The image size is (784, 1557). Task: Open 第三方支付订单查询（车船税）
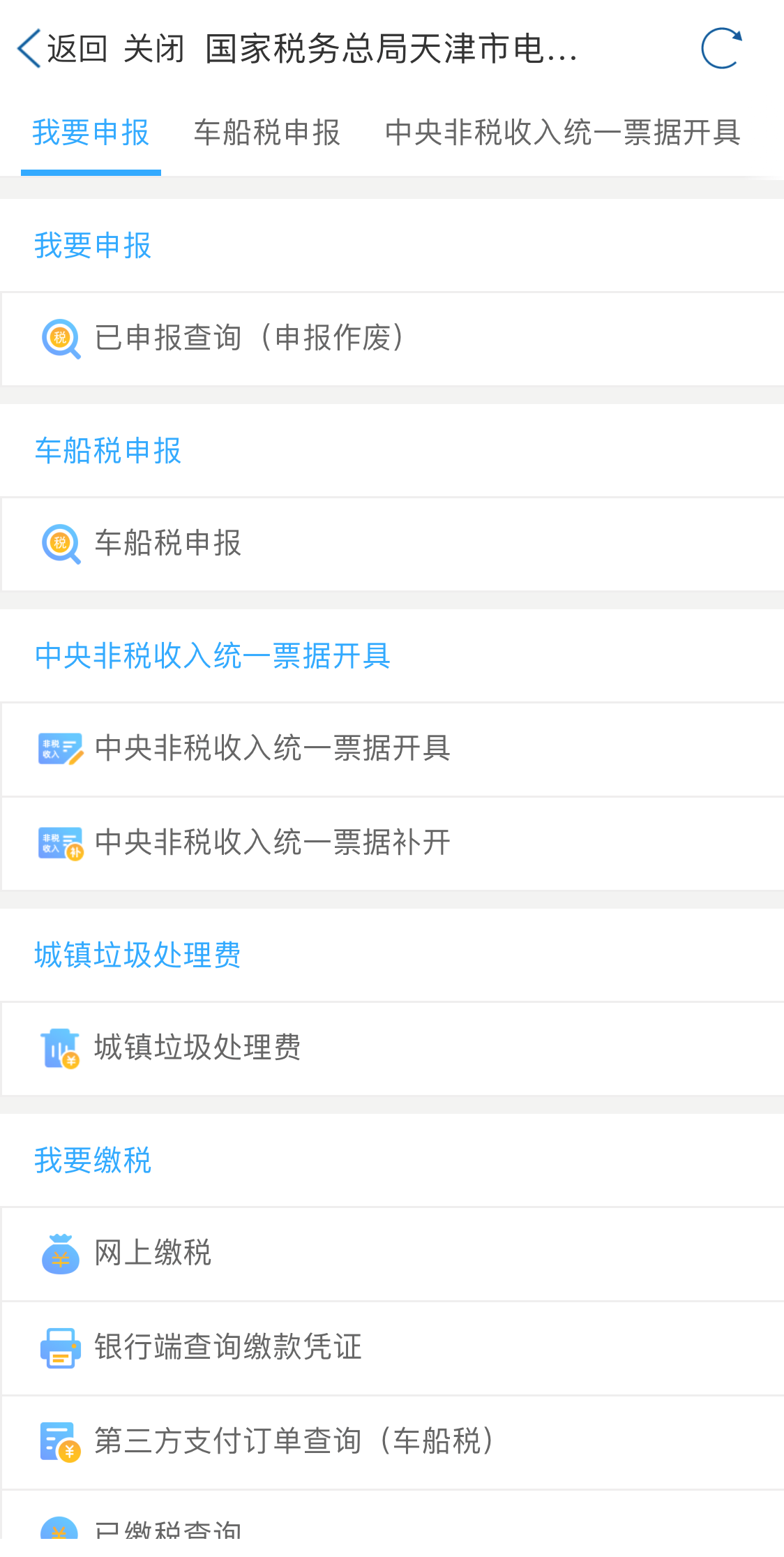[392, 1442]
